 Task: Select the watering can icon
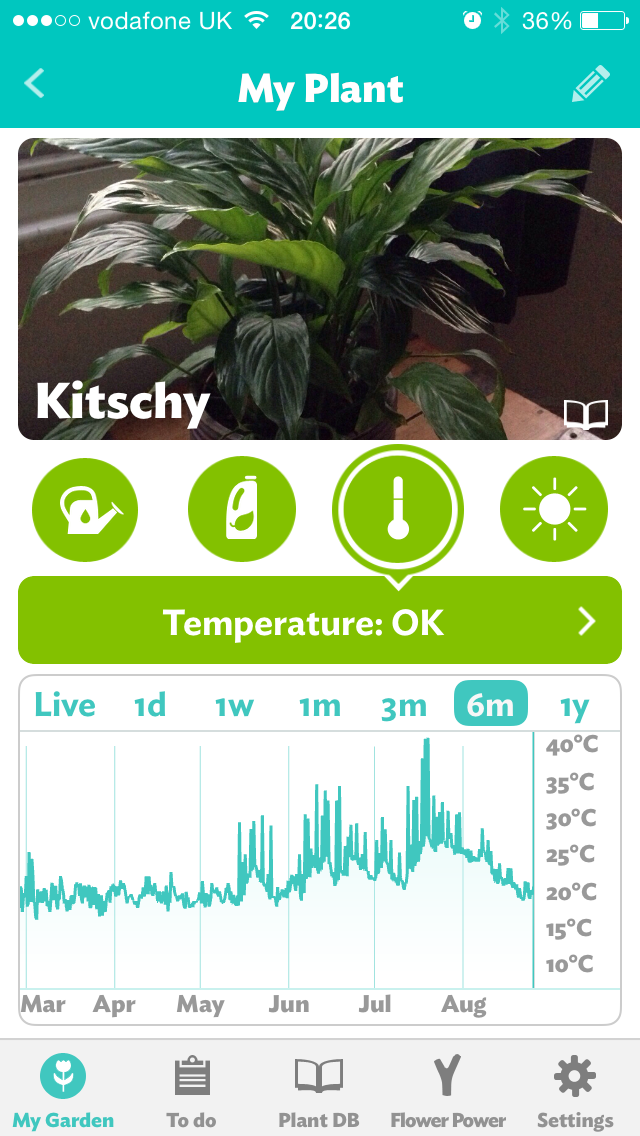coord(86,509)
